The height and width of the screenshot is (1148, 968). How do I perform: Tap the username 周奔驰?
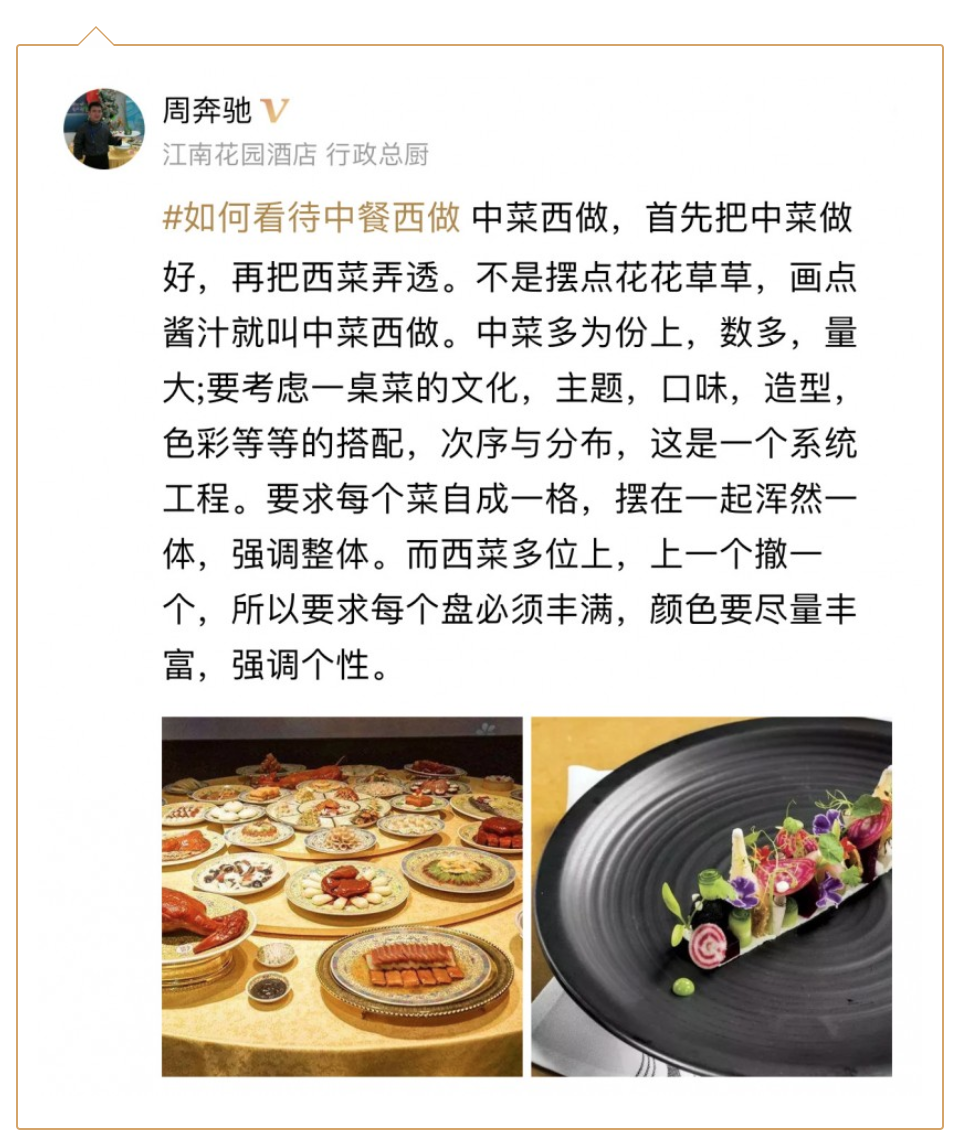click(207, 110)
